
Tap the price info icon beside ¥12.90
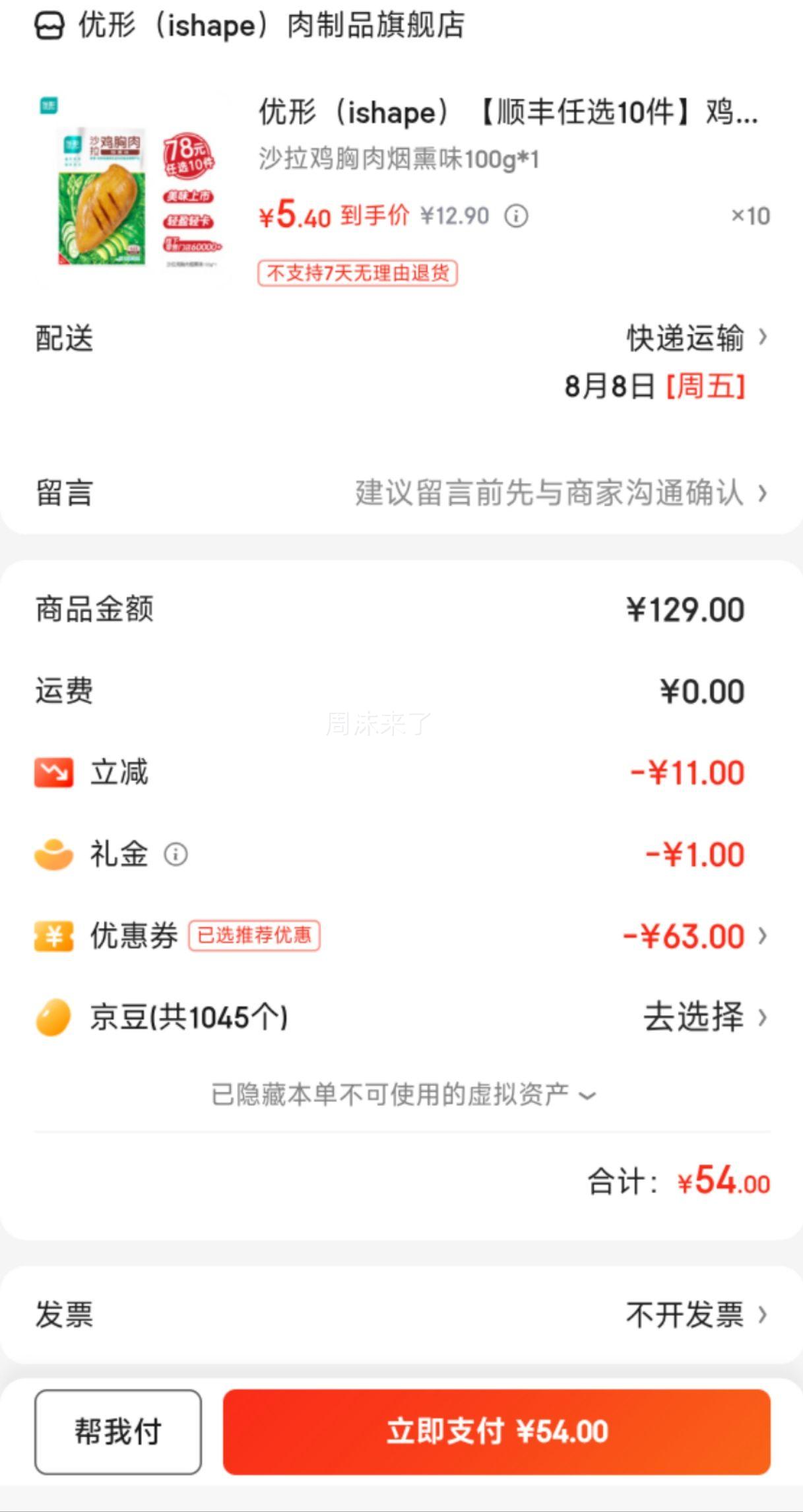(516, 216)
